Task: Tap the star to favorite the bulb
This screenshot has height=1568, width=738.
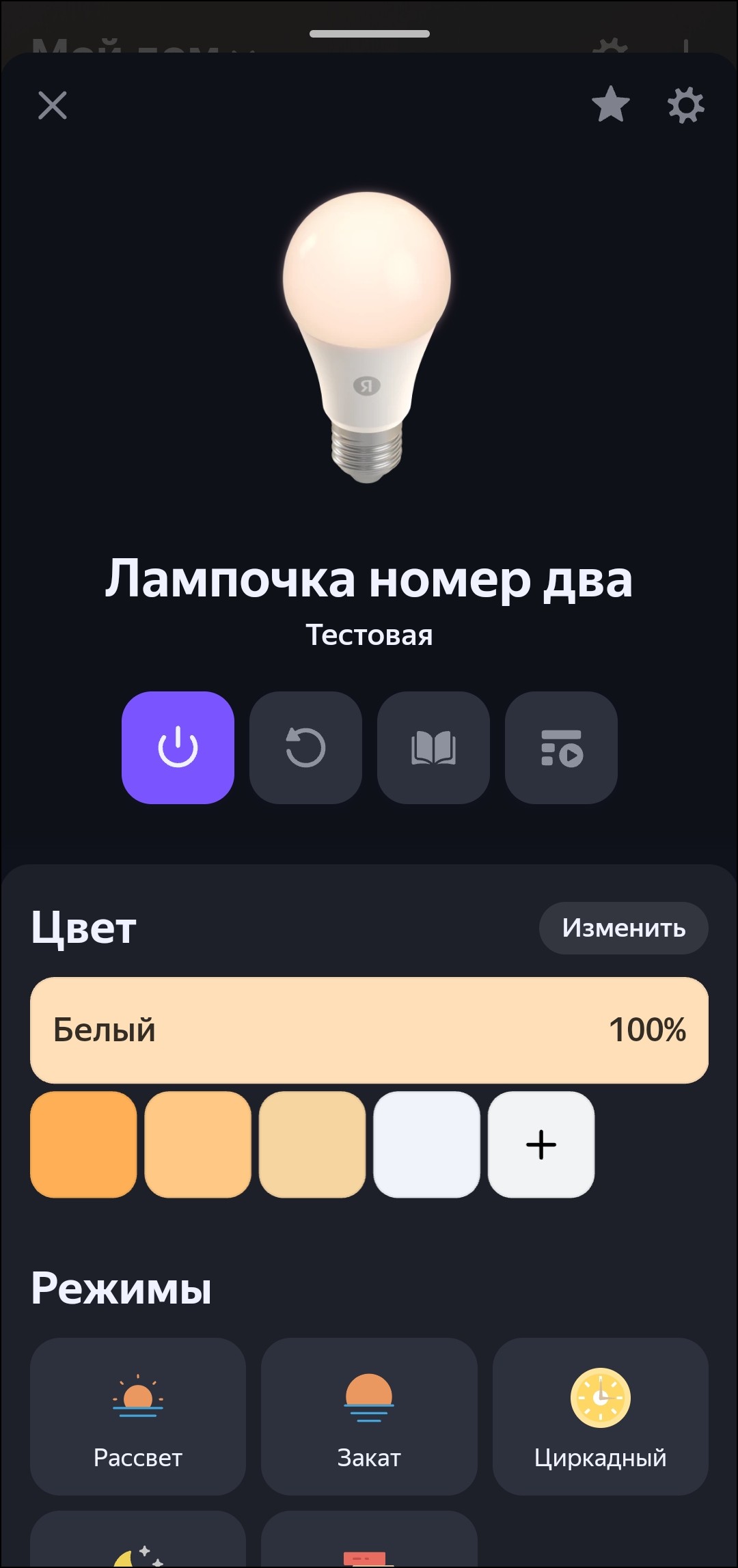Action: 610,106
